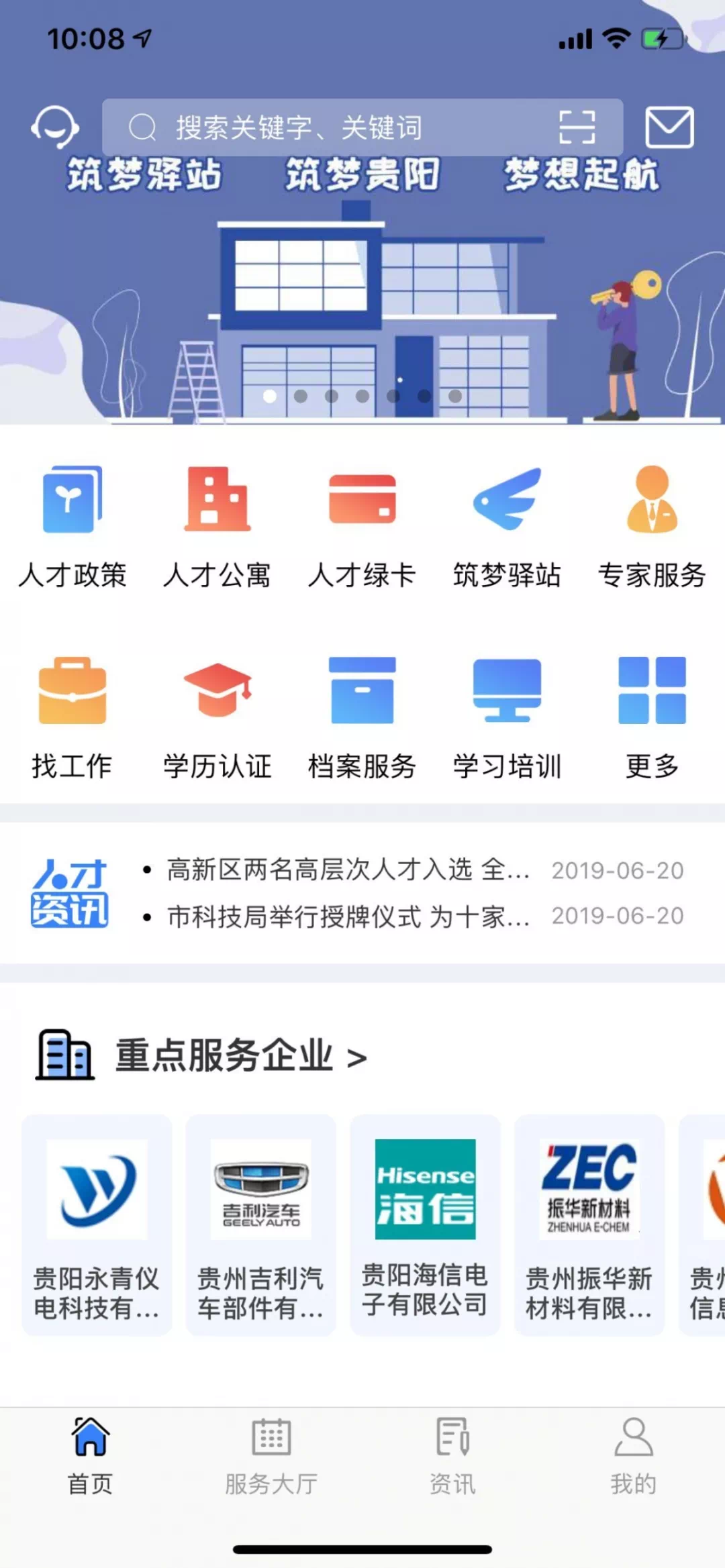Show 更多 services
Screen dimensions: 725x1568
pyautogui.click(x=652, y=718)
